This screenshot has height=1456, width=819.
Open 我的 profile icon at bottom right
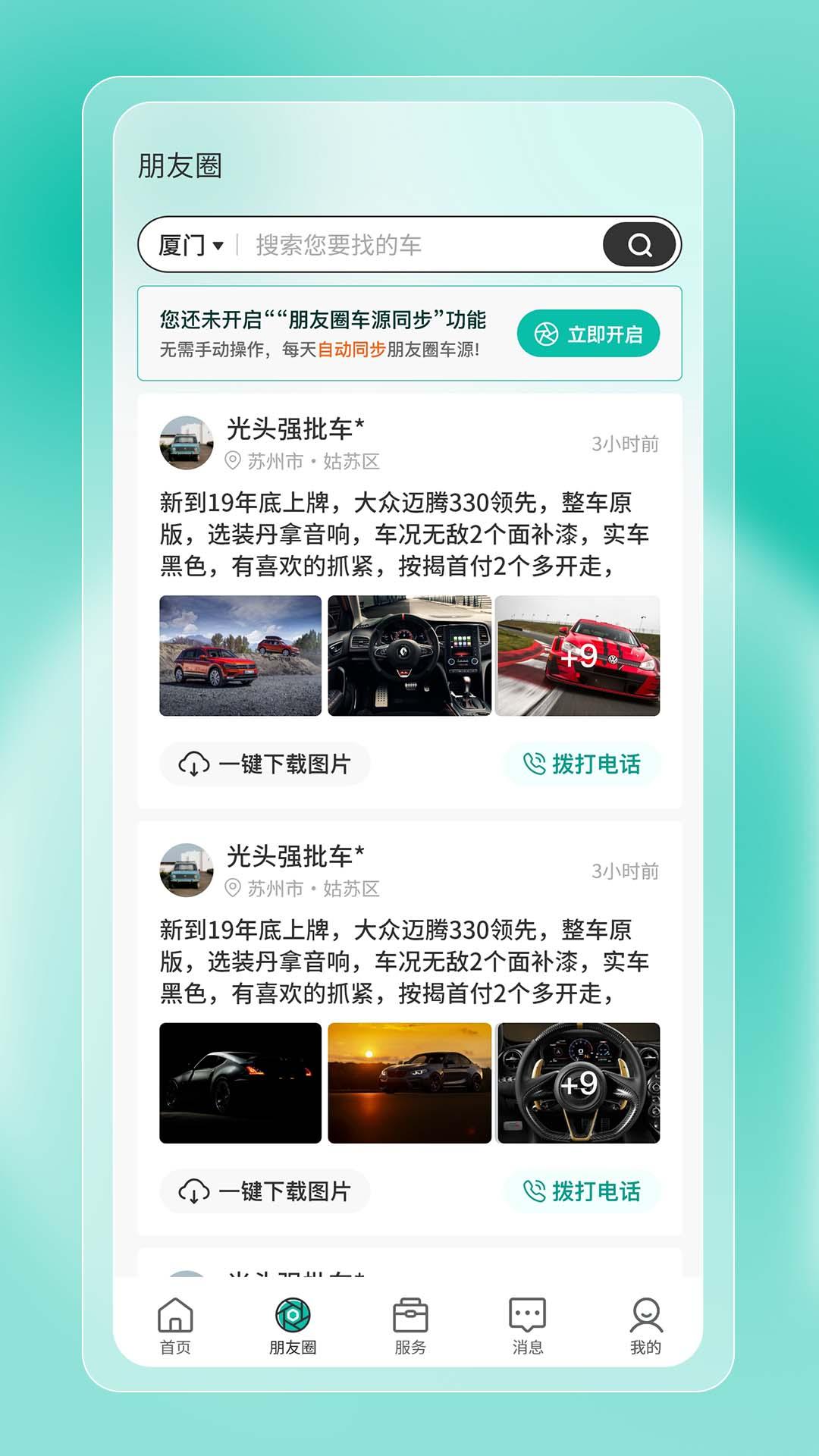(x=647, y=1313)
